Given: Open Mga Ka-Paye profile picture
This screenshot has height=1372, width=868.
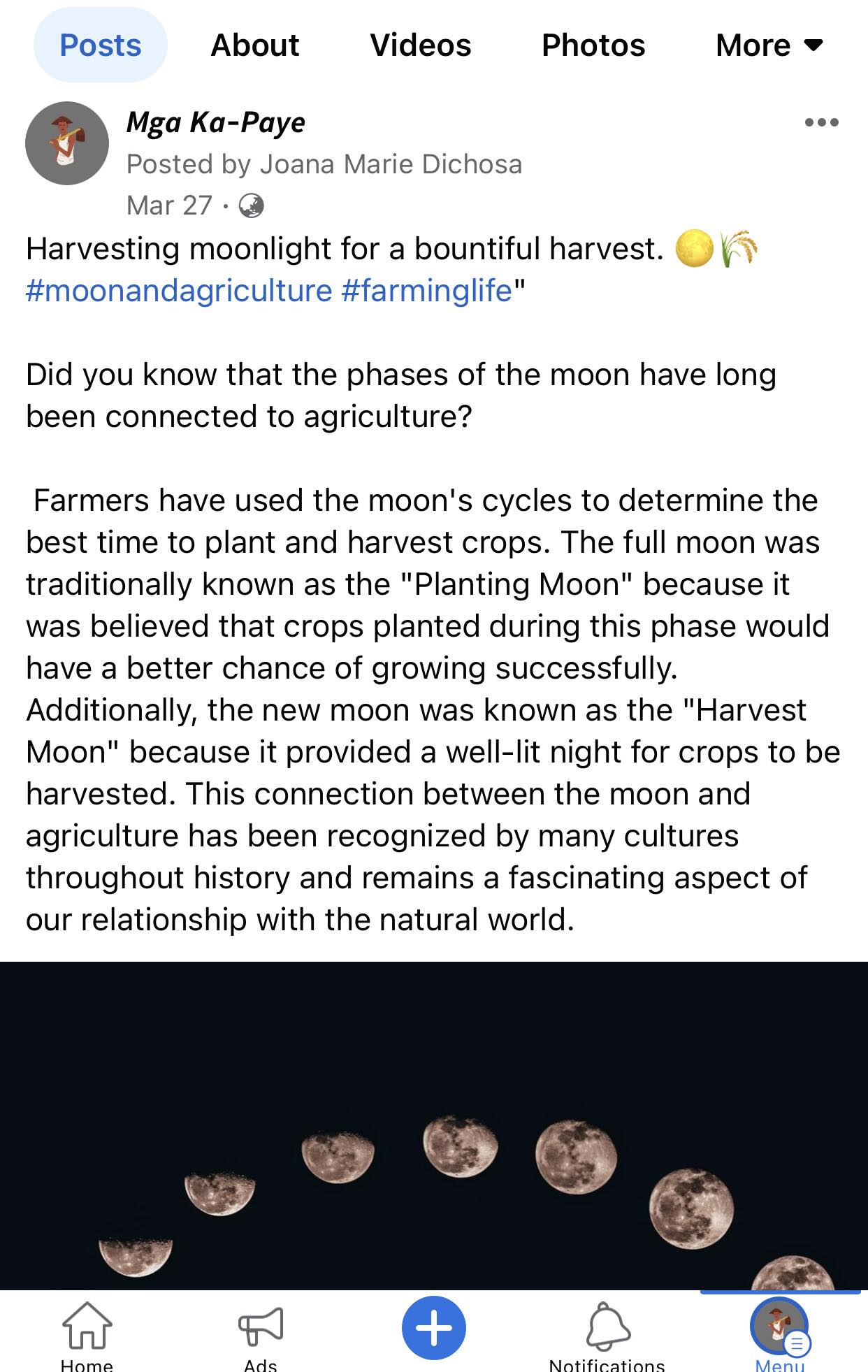Looking at the screenshot, I should point(67,143).
